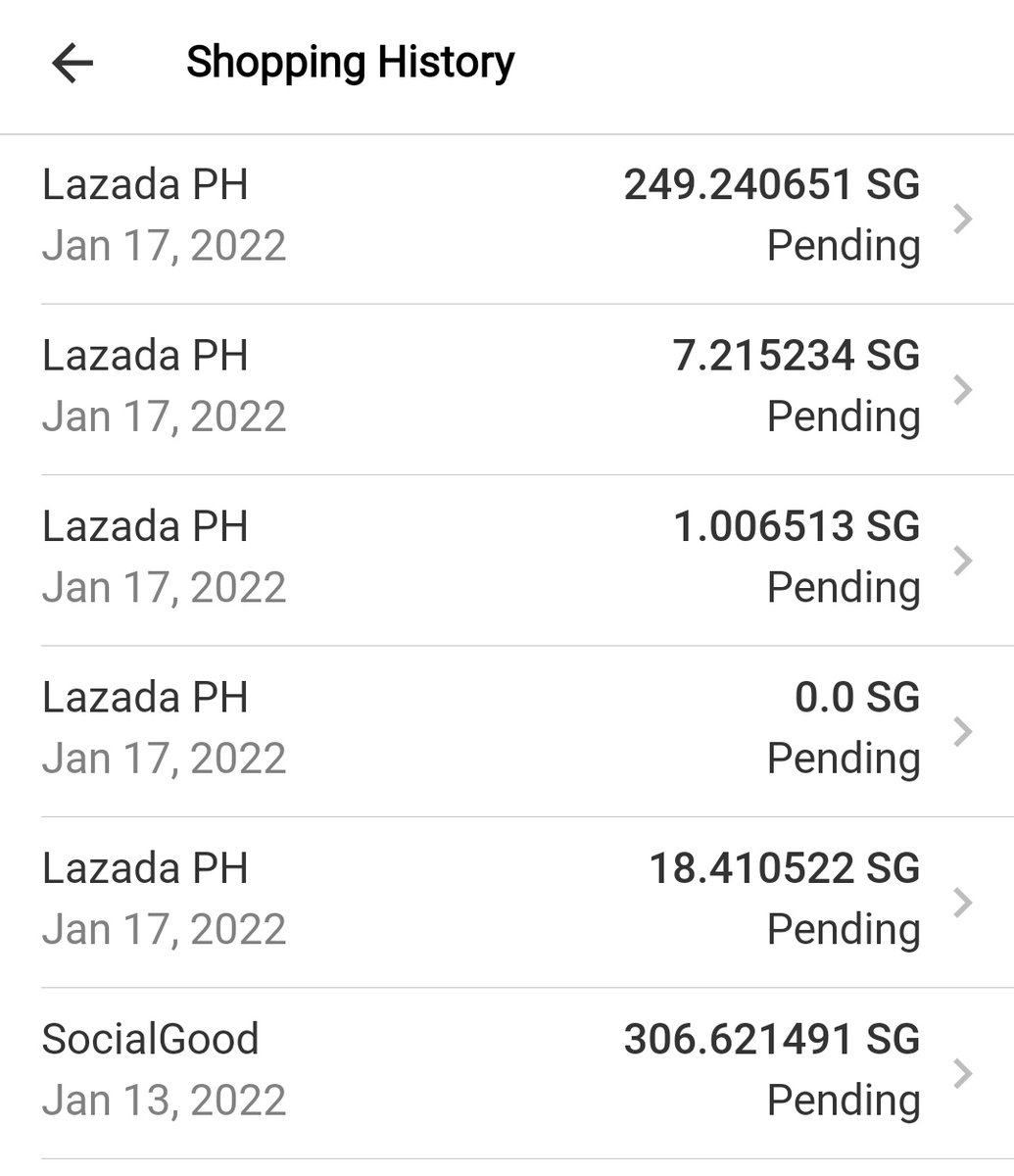Screen dimensions: 1014x1176
Task: Go back from Shopping History
Action: [72, 64]
